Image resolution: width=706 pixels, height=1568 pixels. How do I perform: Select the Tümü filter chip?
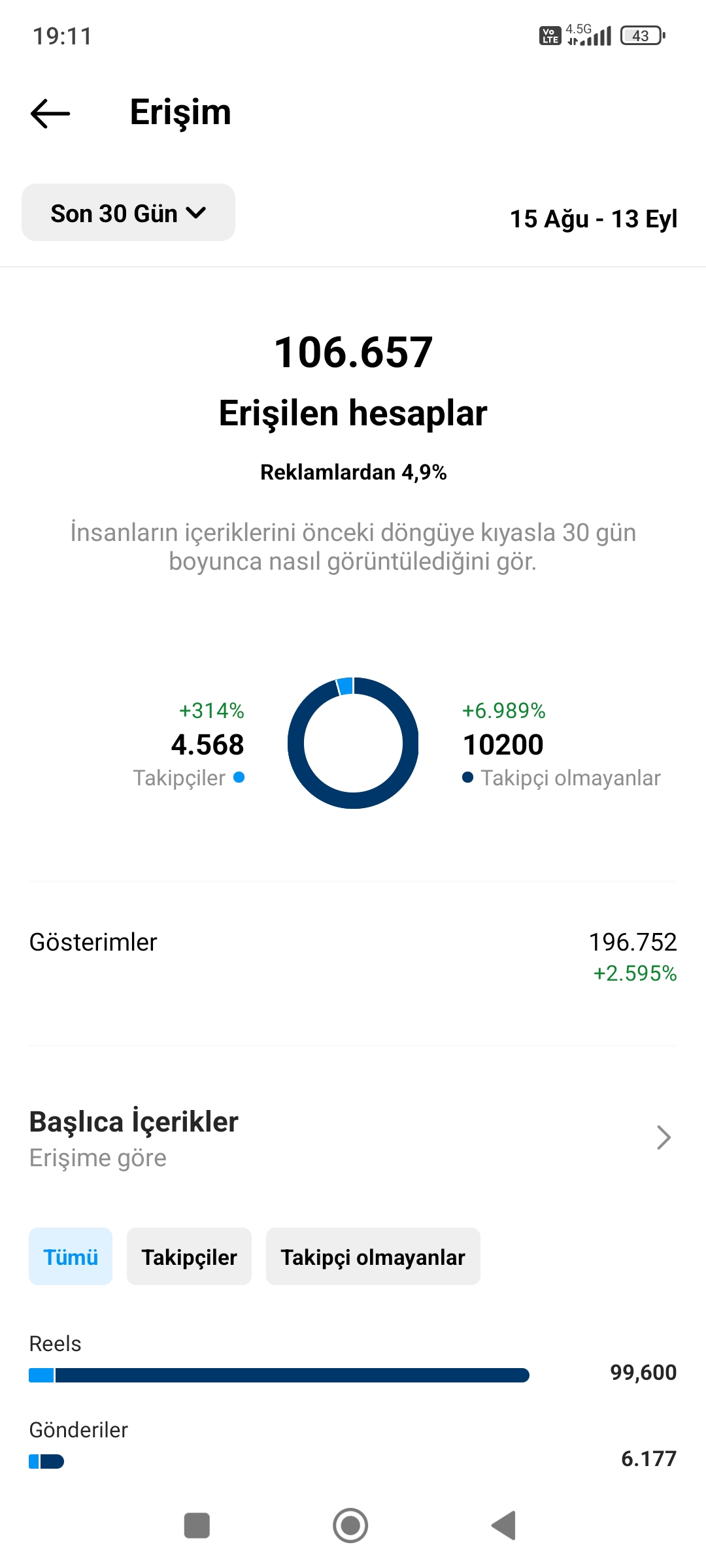(x=71, y=1256)
